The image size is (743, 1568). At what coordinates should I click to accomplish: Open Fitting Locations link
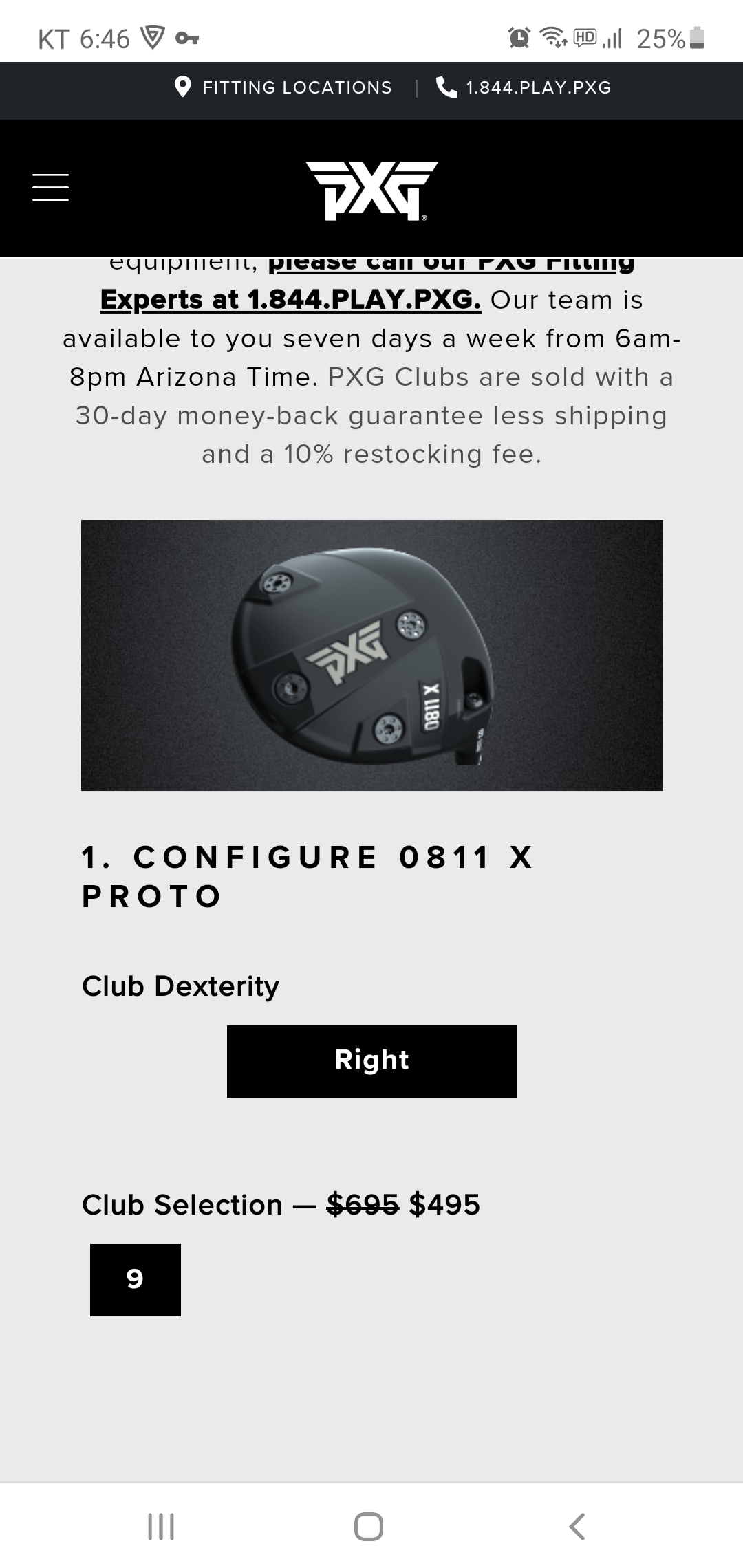(x=283, y=88)
